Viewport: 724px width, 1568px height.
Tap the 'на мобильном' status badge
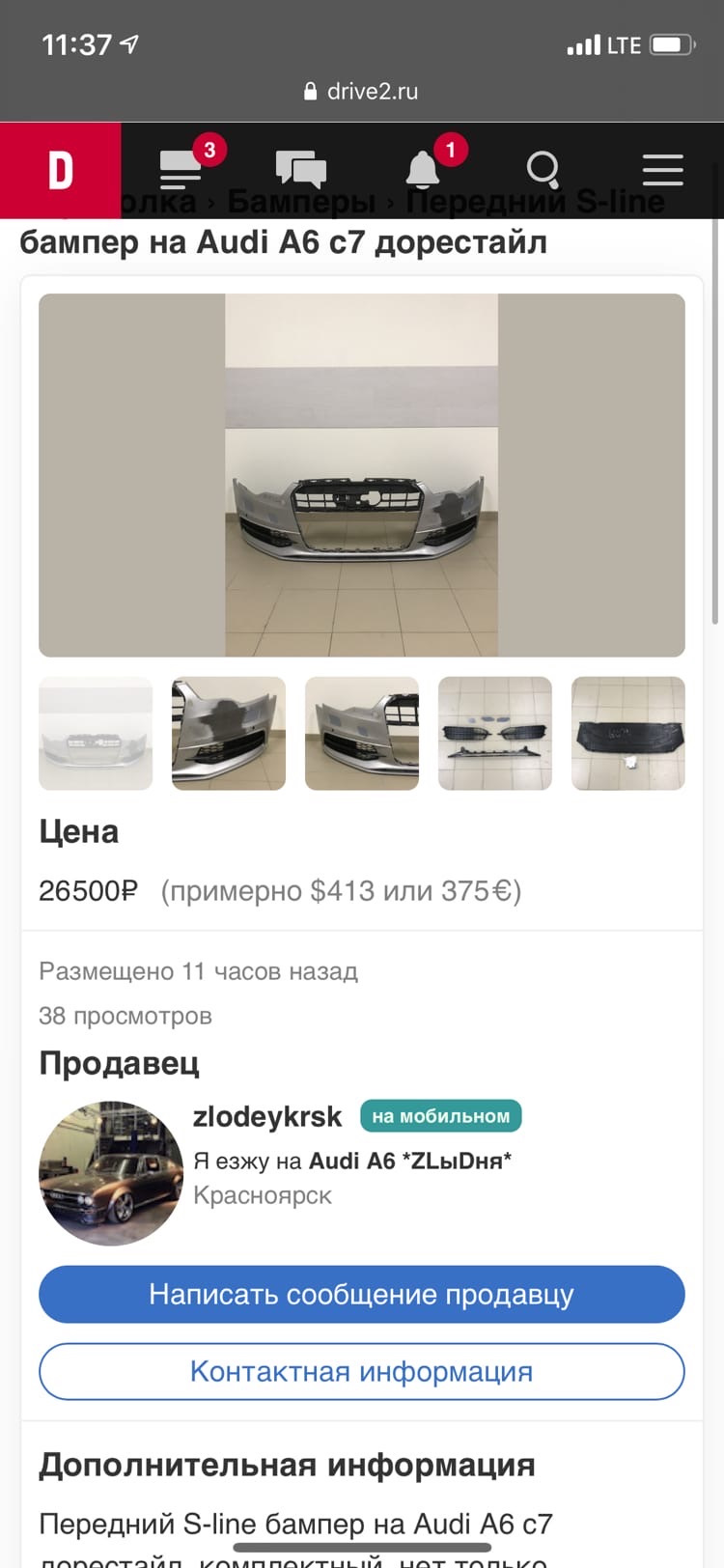pos(441,1115)
